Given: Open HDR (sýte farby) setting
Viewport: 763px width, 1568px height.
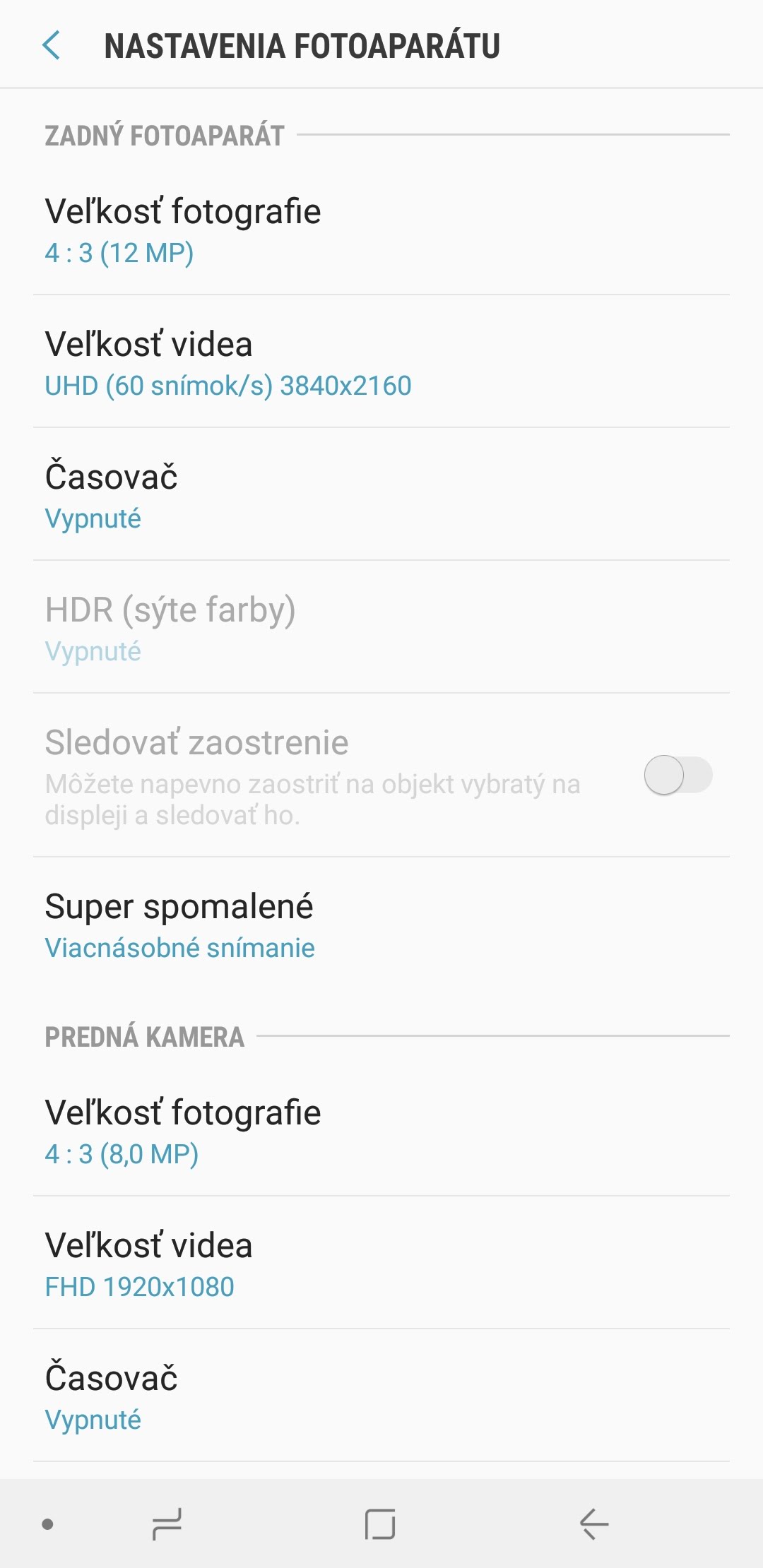Looking at the screenshot, I should (381, 627).
